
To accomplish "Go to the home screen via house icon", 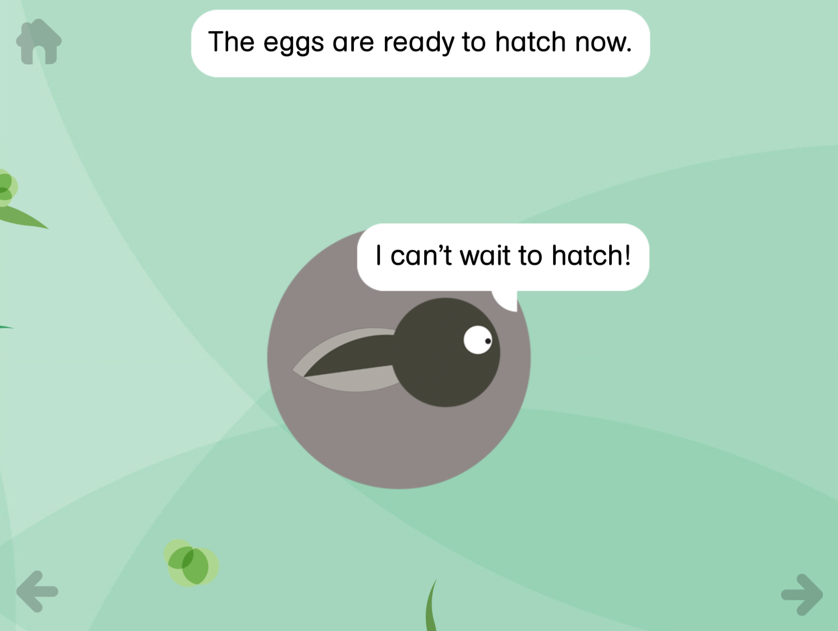I will pos(39,42).
